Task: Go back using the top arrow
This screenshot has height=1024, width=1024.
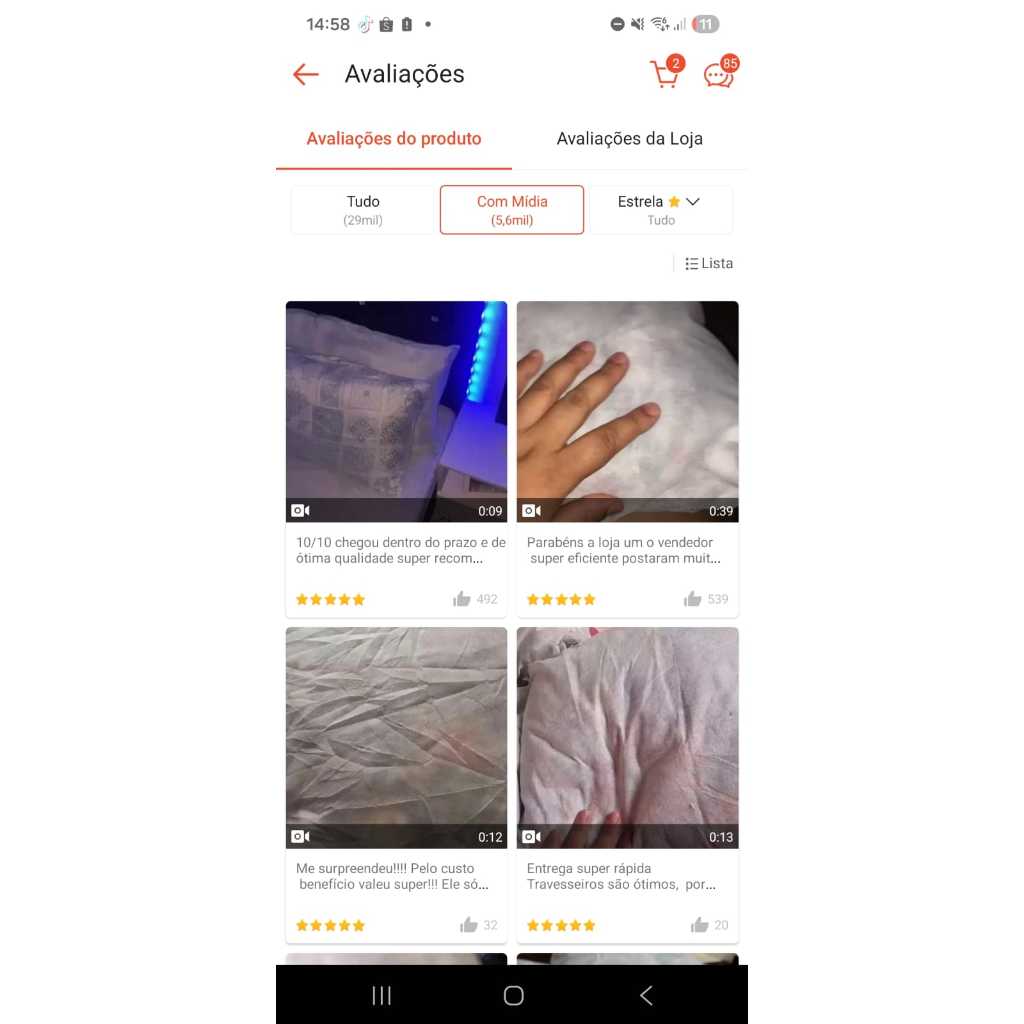Action: pos(305,74)
